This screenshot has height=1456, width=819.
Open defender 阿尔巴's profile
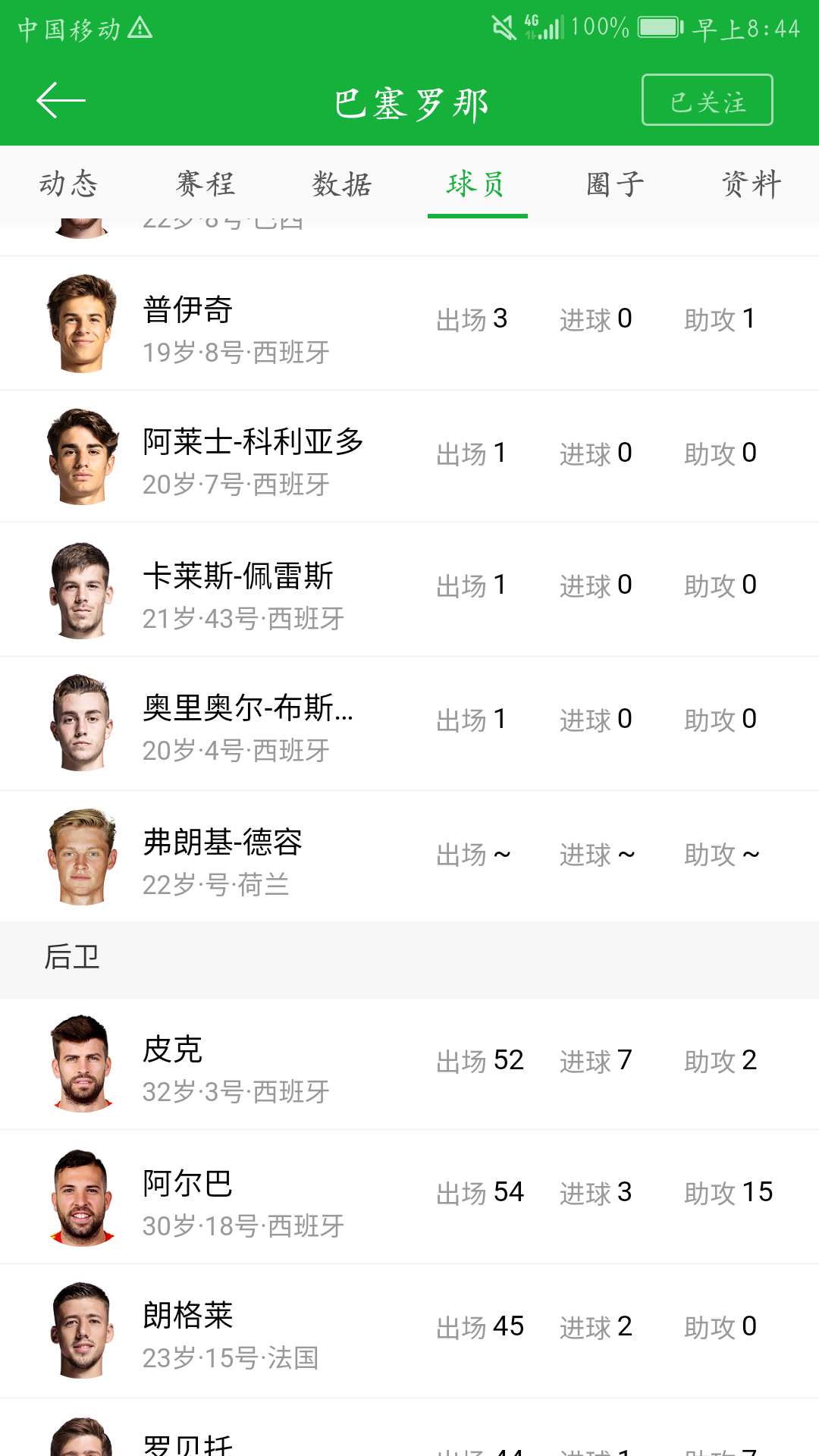[409, 1197]
